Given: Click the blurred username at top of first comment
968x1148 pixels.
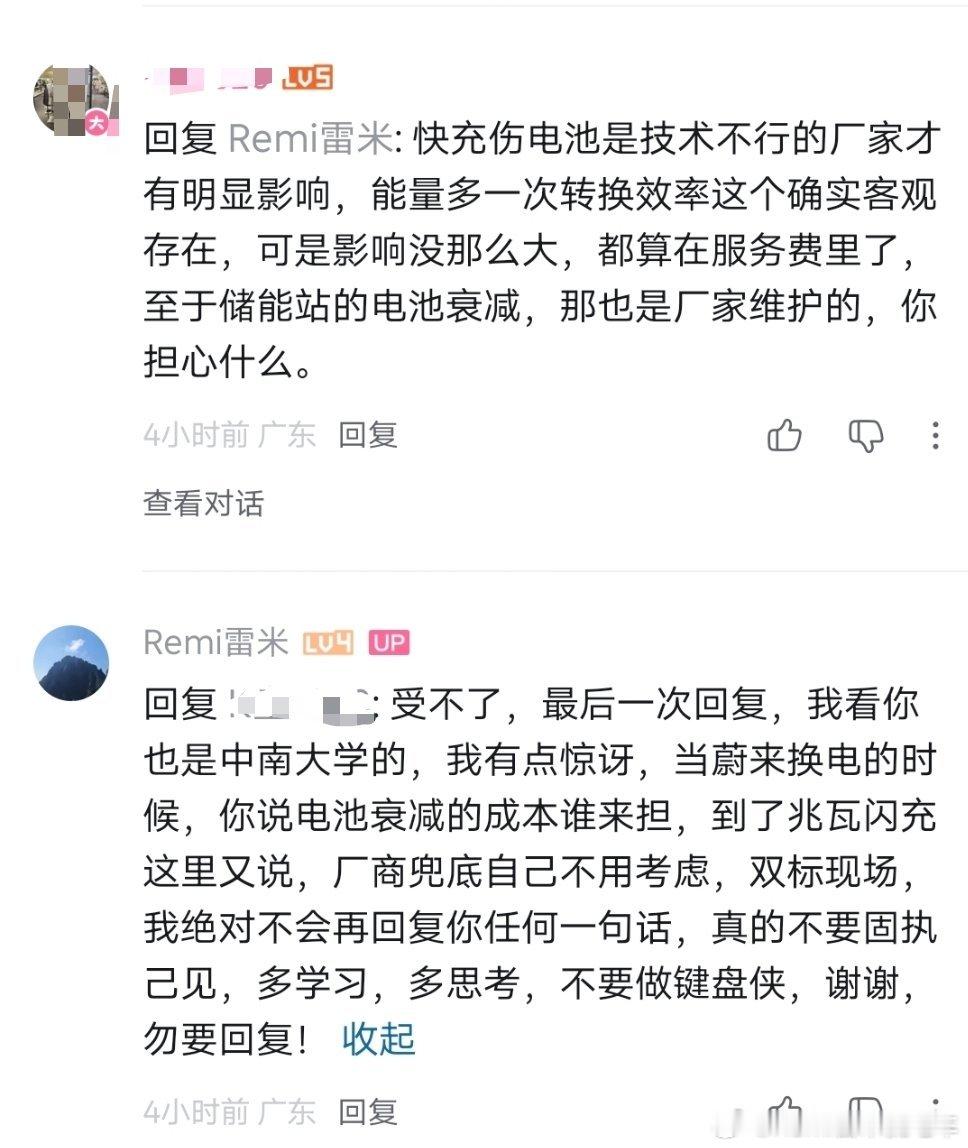Looking at the screenshot, I should [x=215, y=77].
